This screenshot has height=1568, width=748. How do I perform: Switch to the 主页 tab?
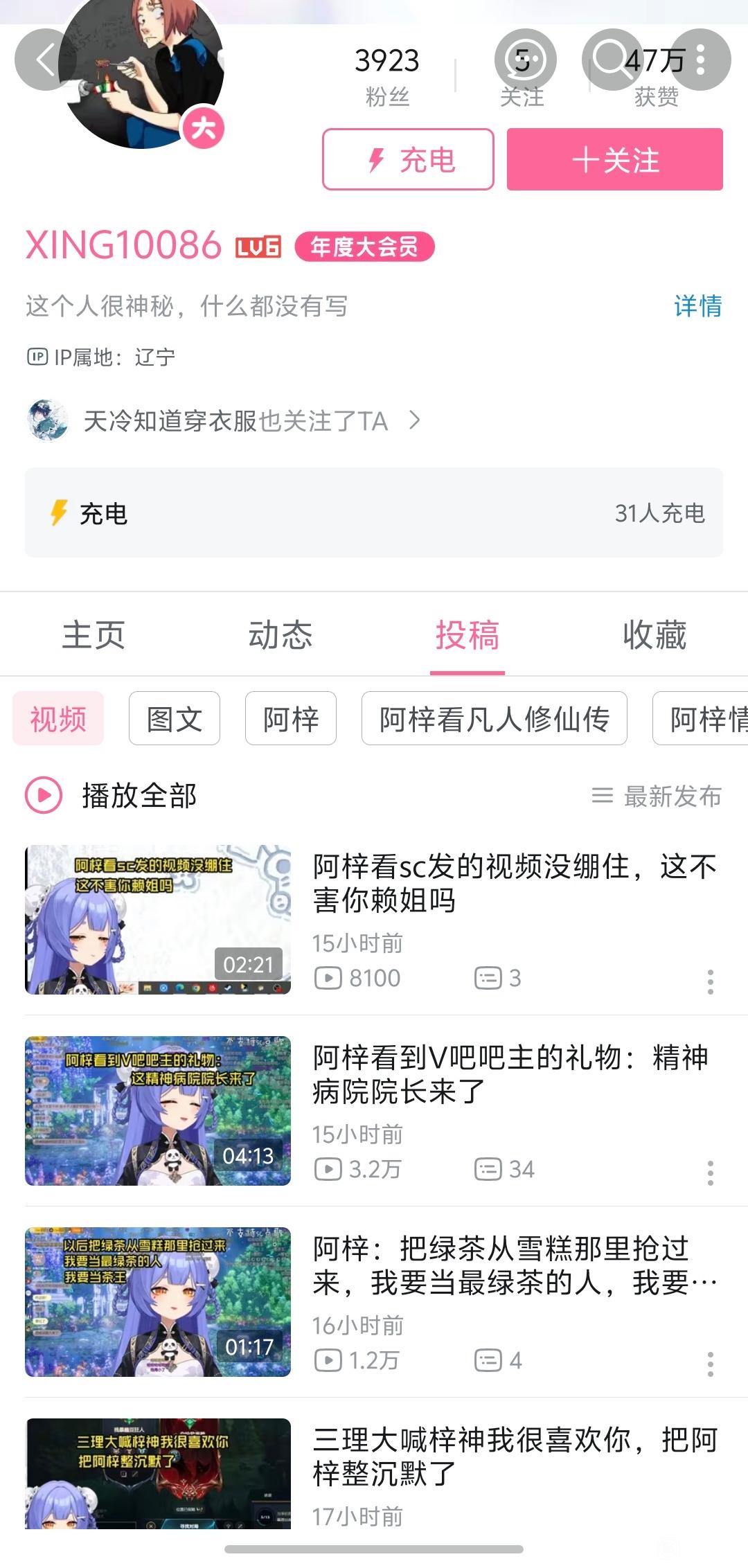click(93, 634)
